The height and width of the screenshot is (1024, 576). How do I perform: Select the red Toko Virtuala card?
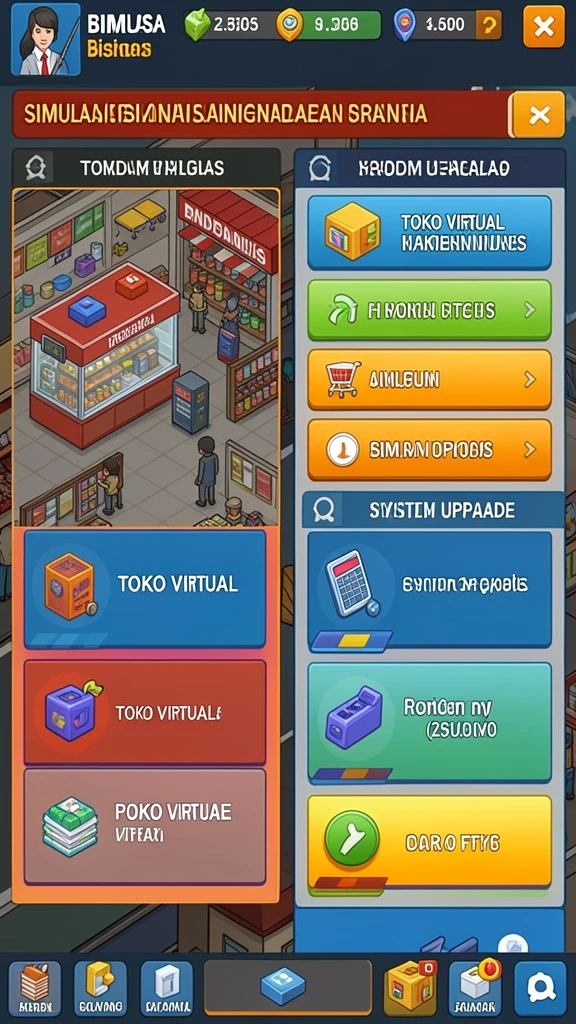145,712
